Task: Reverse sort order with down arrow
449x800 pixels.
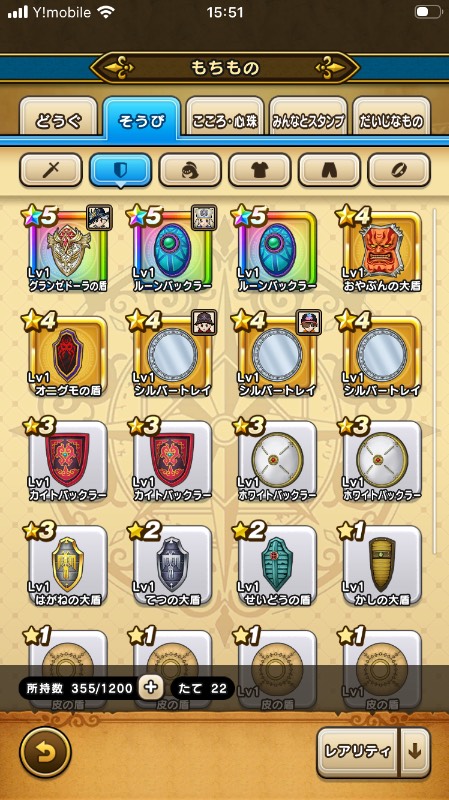Action: 415,752
